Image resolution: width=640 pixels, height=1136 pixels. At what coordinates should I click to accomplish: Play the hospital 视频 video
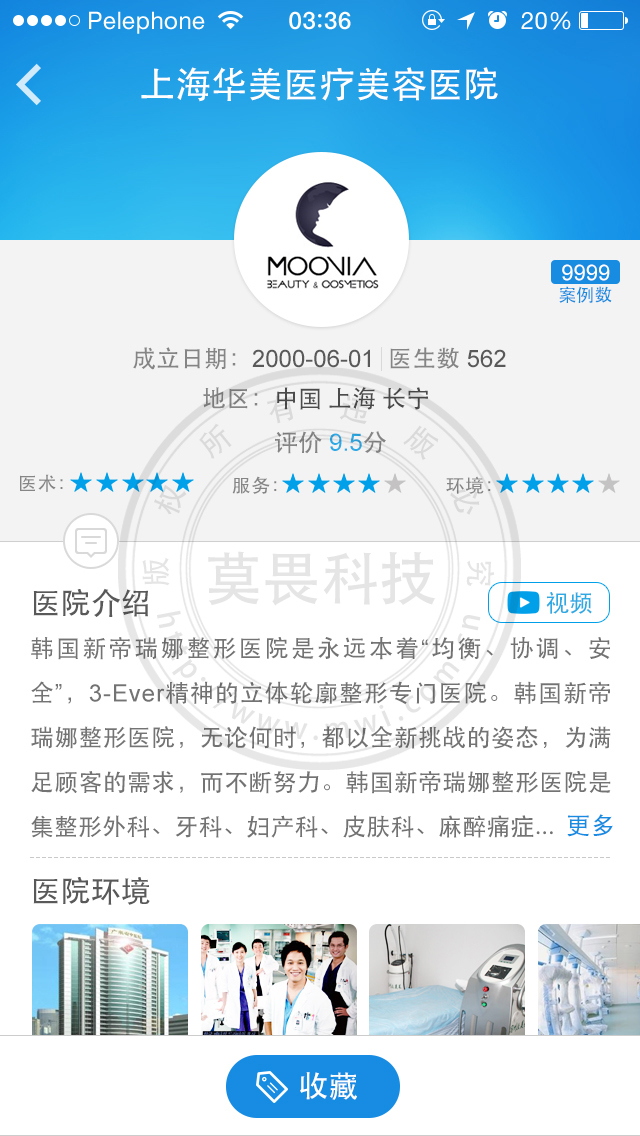(549, 602)
